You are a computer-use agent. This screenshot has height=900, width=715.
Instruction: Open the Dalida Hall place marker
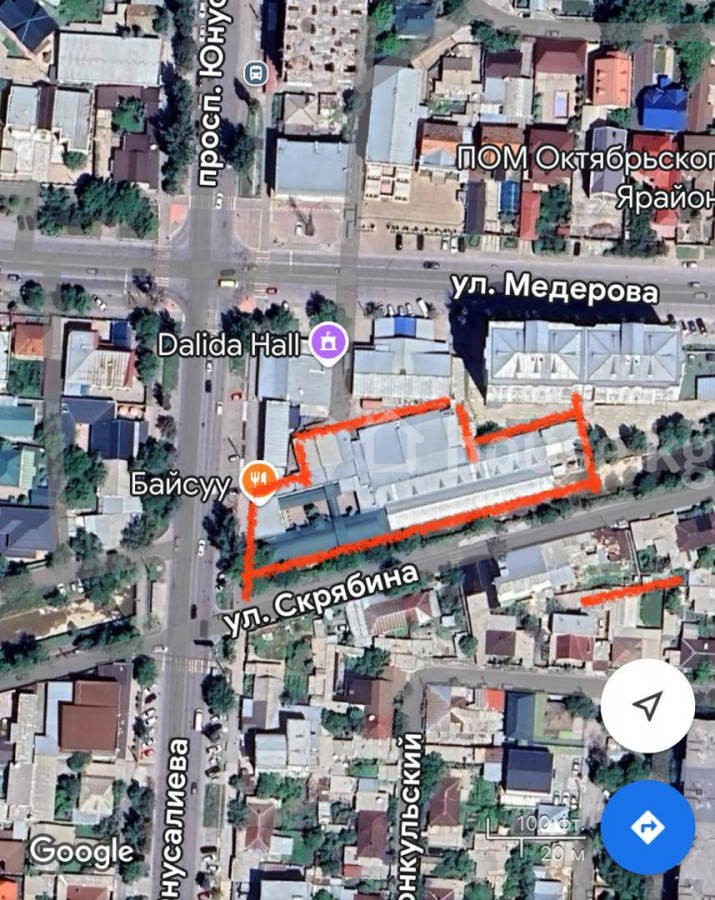[x=327, y=343]
